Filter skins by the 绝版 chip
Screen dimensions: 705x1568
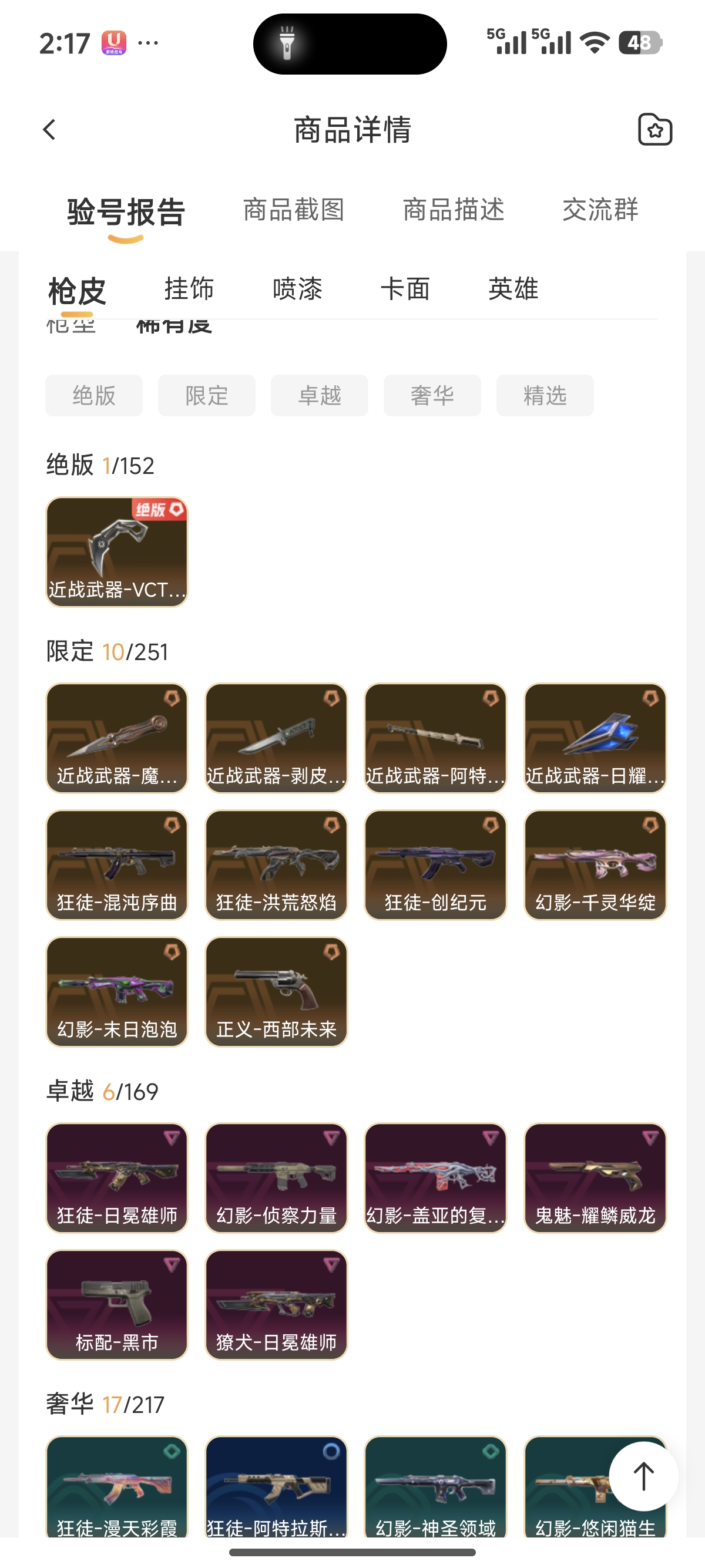(x=94, y=396)
